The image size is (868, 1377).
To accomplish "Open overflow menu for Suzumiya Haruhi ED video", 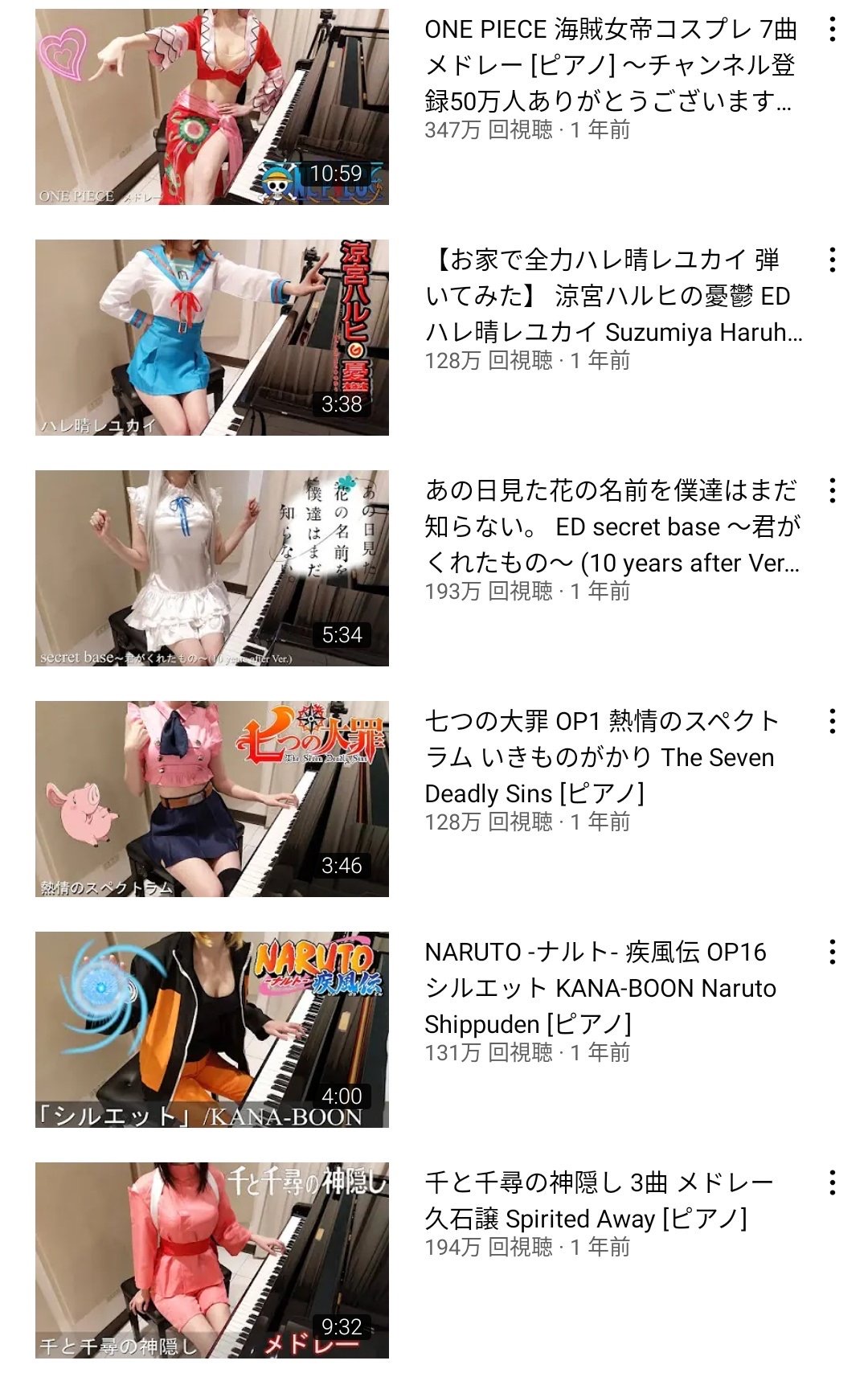I will [832, 260].
